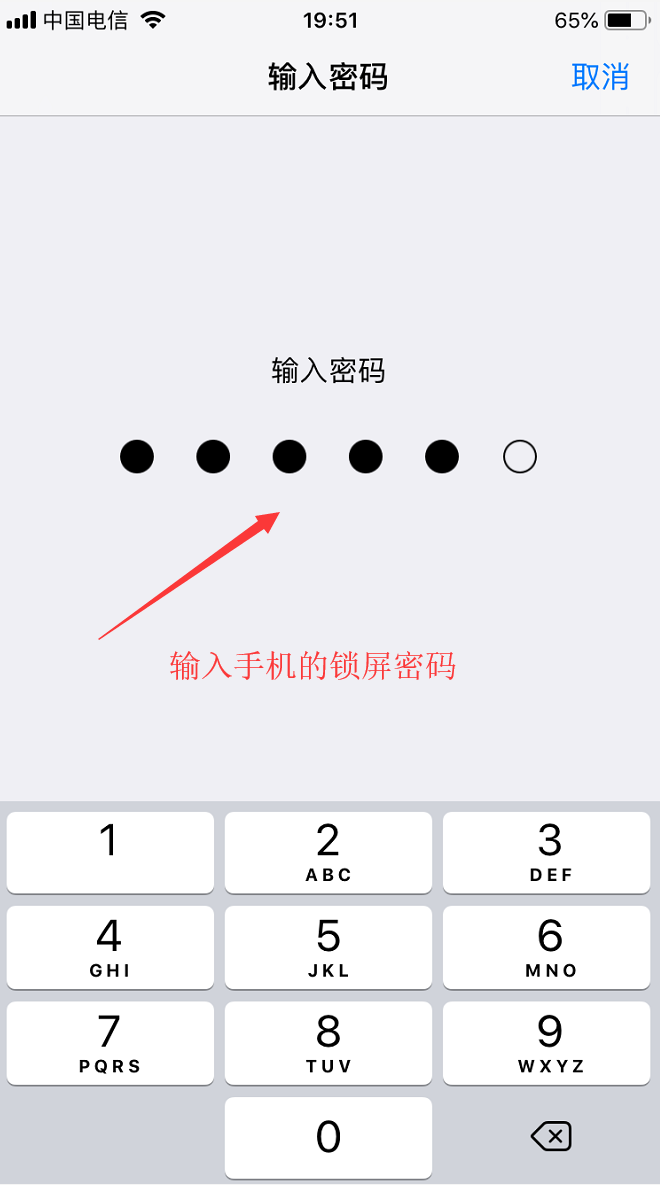Enter digit 1 on the keypad
The height and width of the screenshot is (1185, 660).
[110, 852]
